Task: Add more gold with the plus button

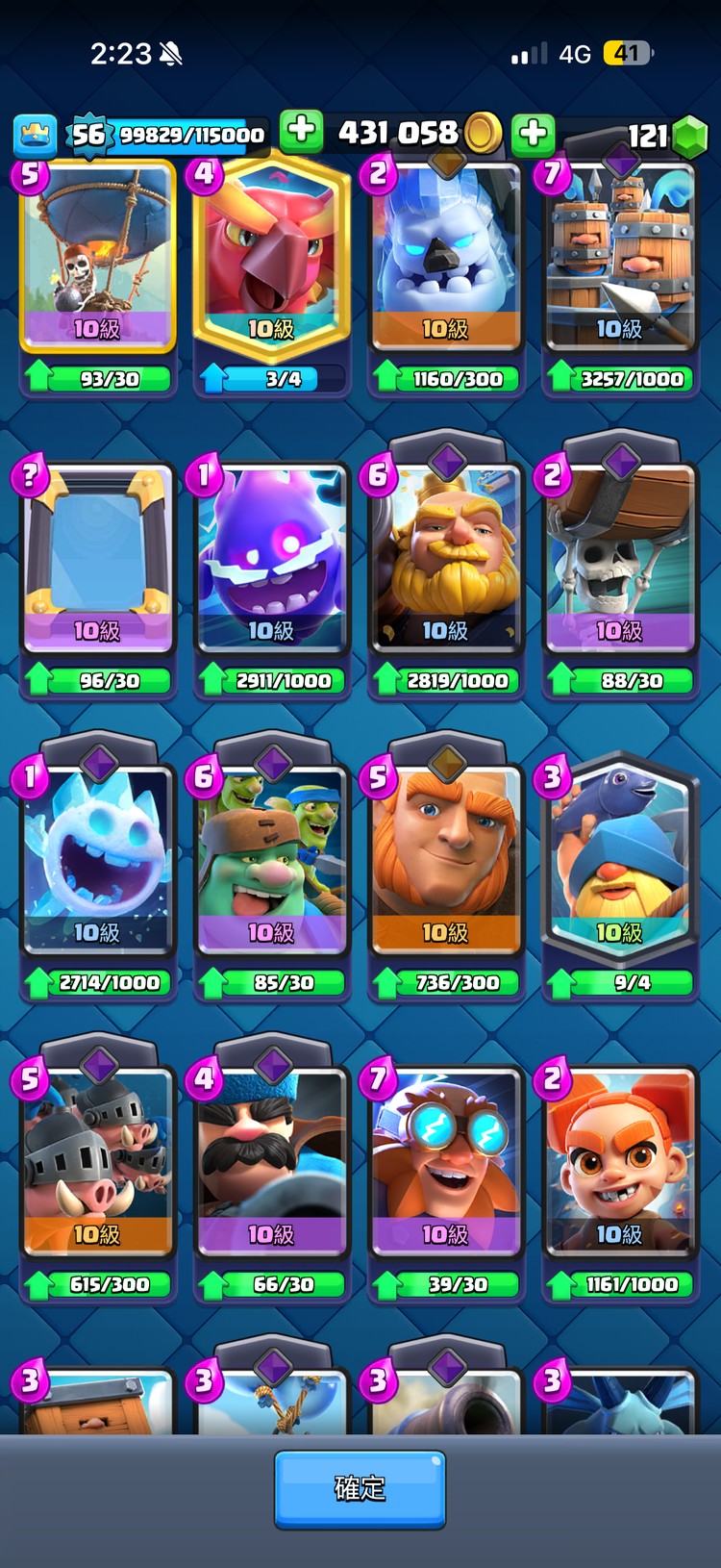Action: click(x=302, y=130)
